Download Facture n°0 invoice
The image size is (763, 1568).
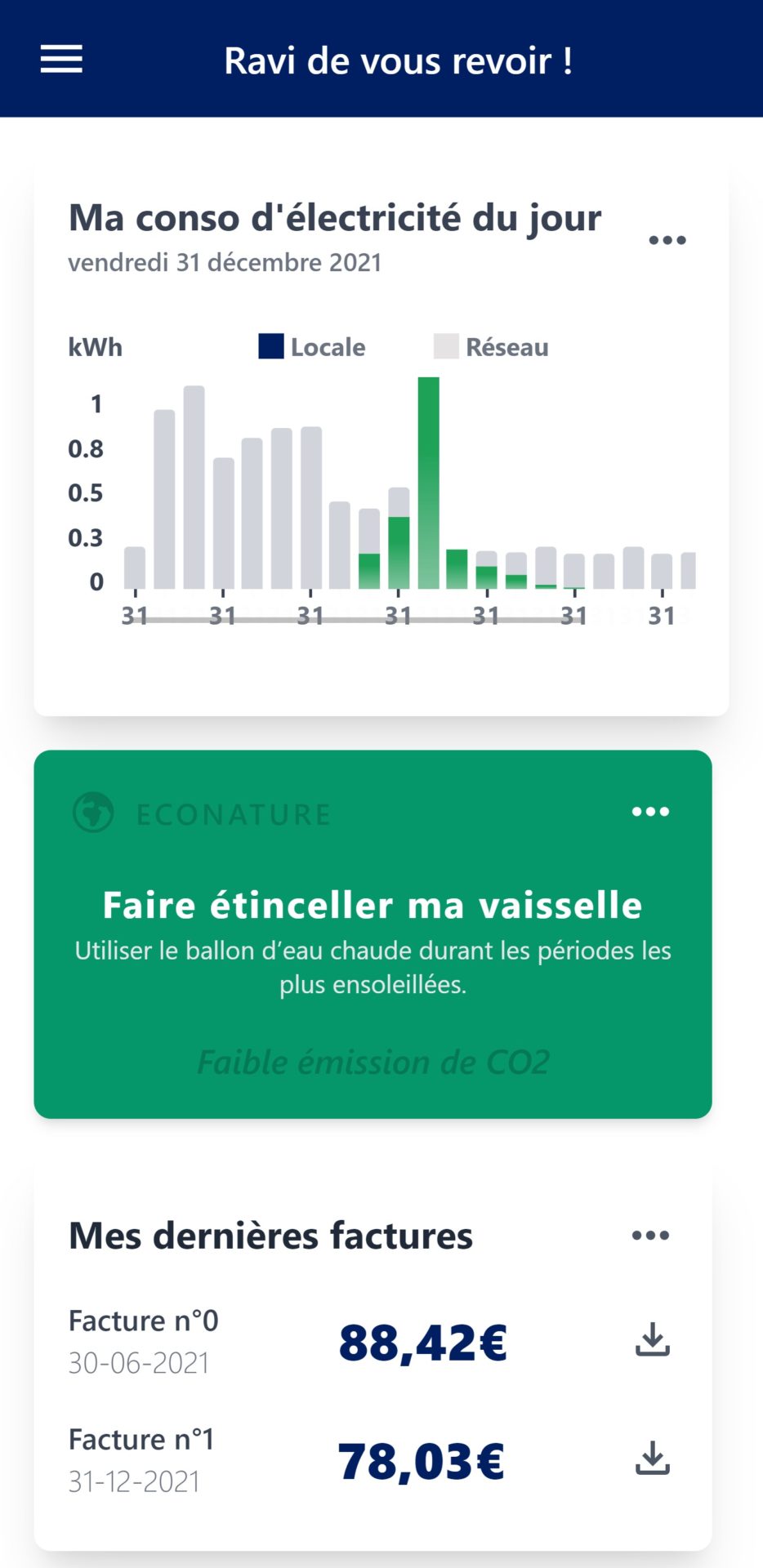click(652, 1340)
